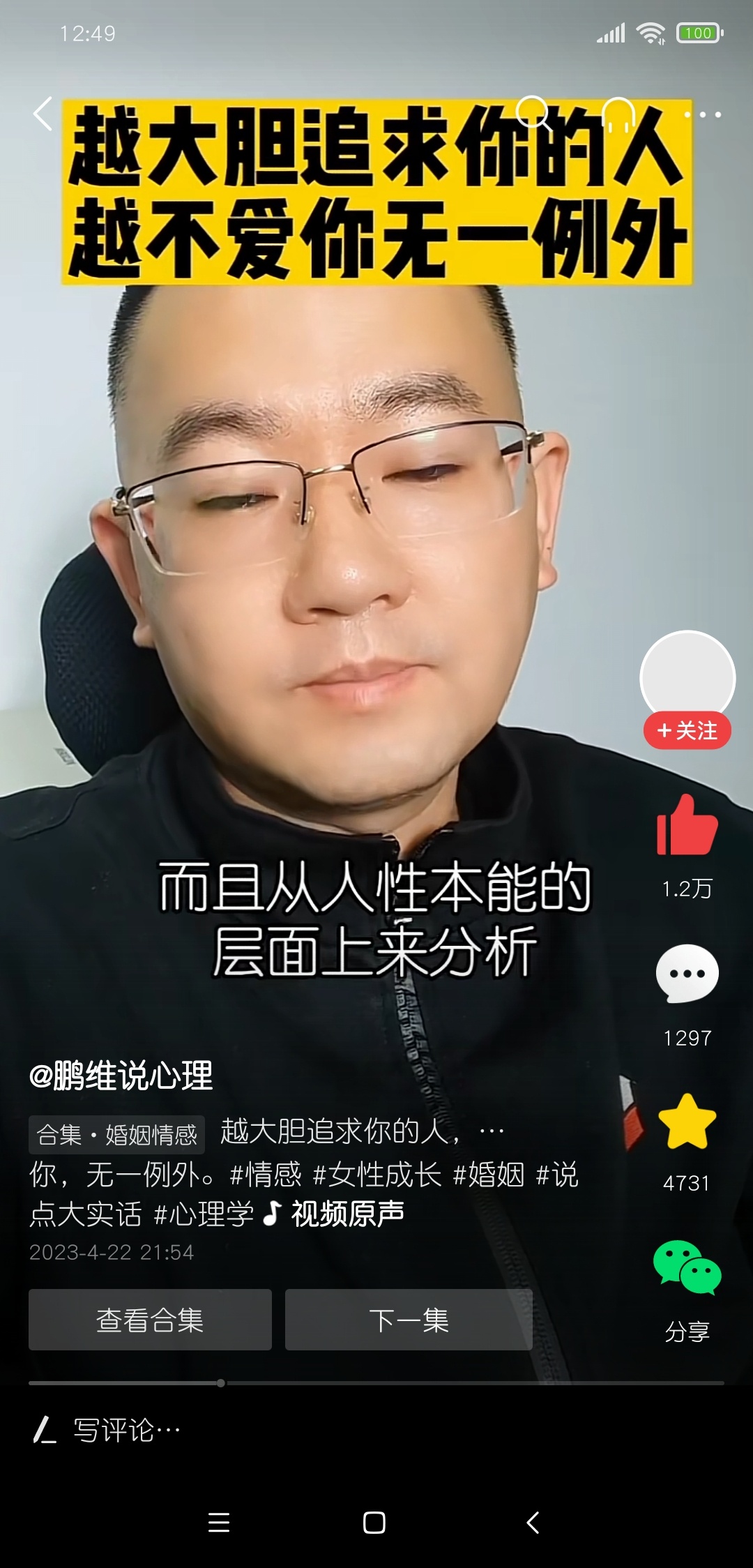753x1568 pixels.
Task: Open the creator's avatar profile
Action: (687, 675)
